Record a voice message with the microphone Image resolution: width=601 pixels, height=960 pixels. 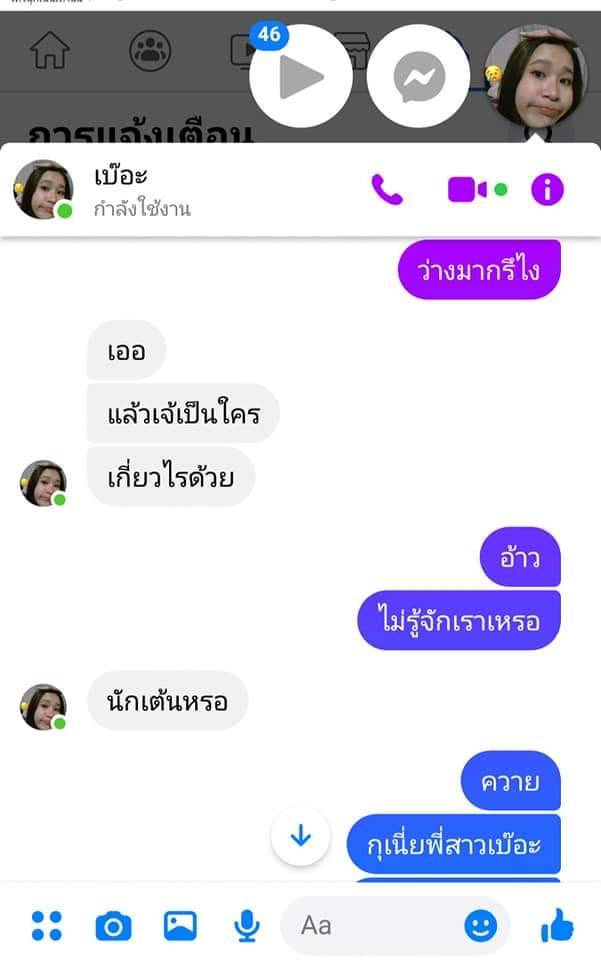[x=247, y=927]
